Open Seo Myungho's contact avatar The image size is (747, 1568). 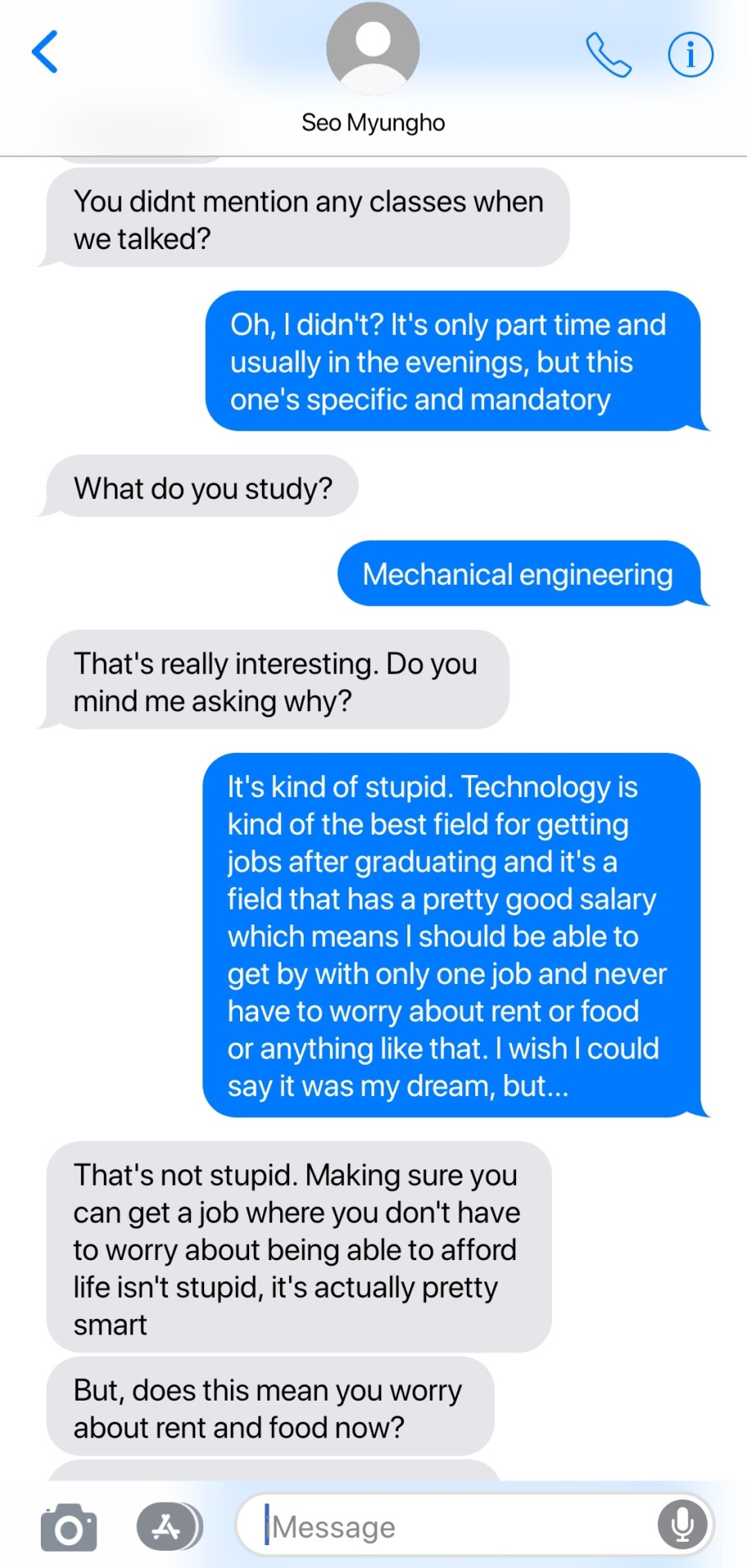[373, 49]
